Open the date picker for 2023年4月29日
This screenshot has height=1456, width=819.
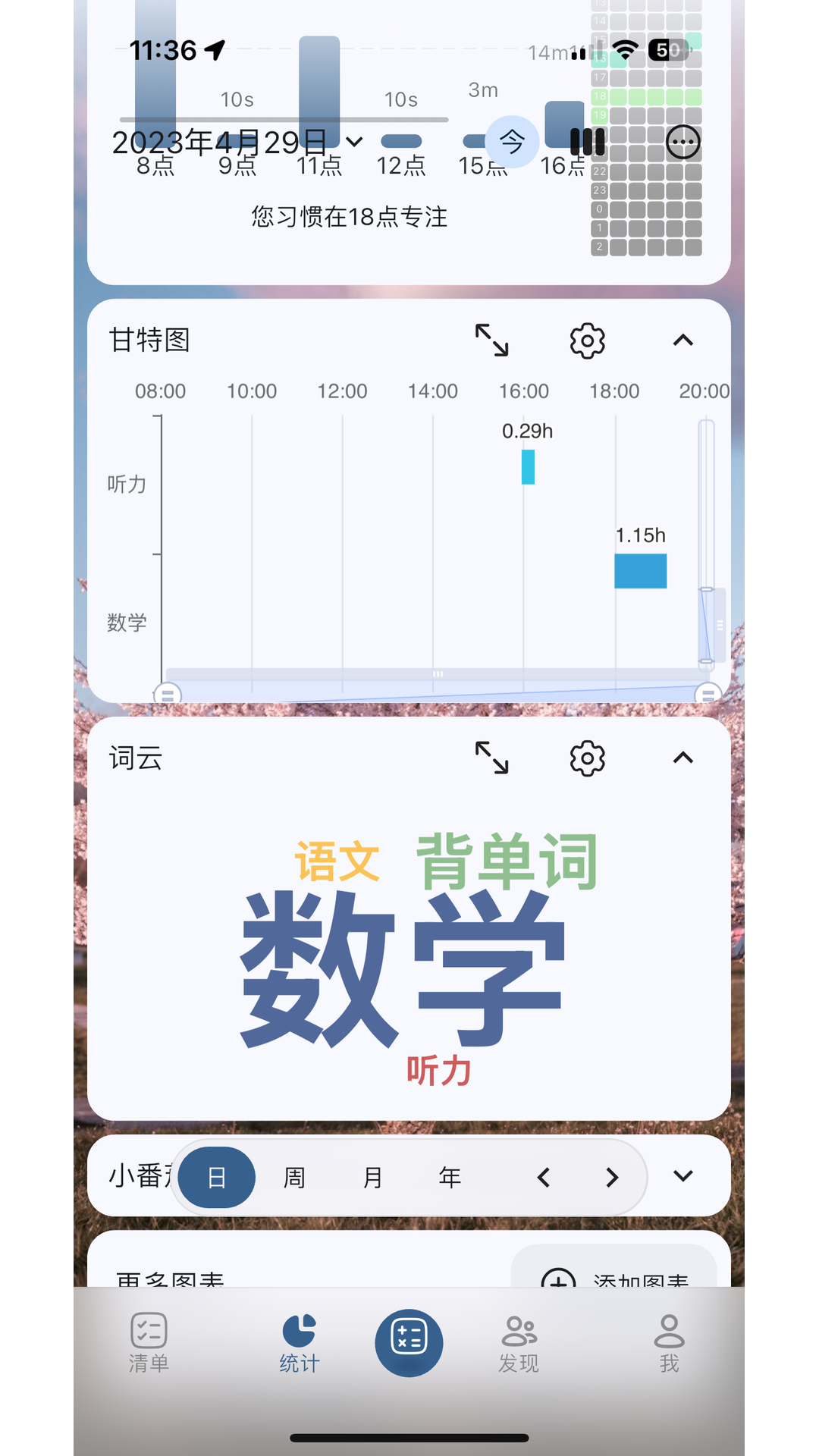237,142
